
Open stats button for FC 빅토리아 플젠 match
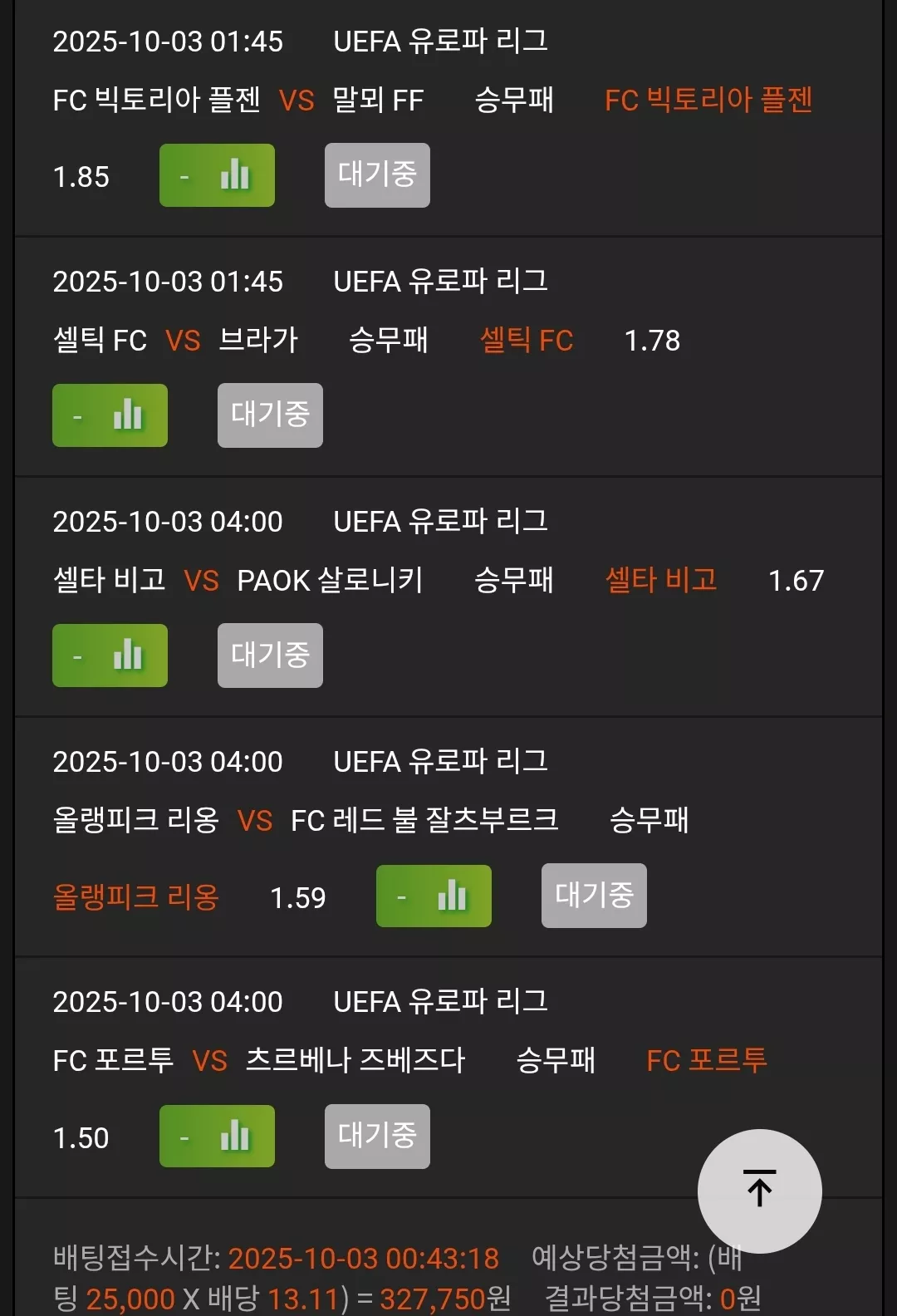click(217, 175)
